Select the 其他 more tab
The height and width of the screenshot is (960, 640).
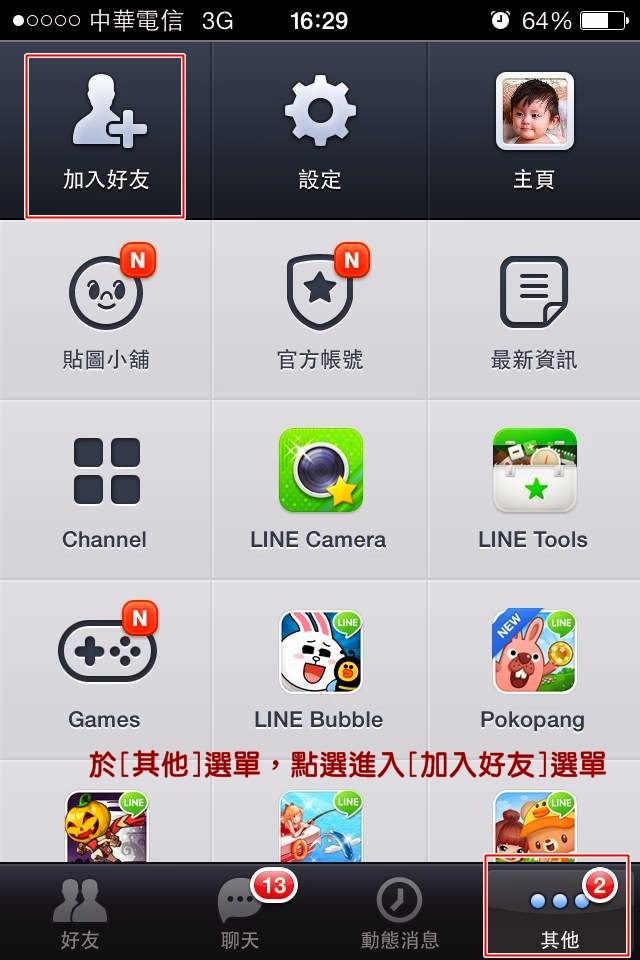coord(558,912)
